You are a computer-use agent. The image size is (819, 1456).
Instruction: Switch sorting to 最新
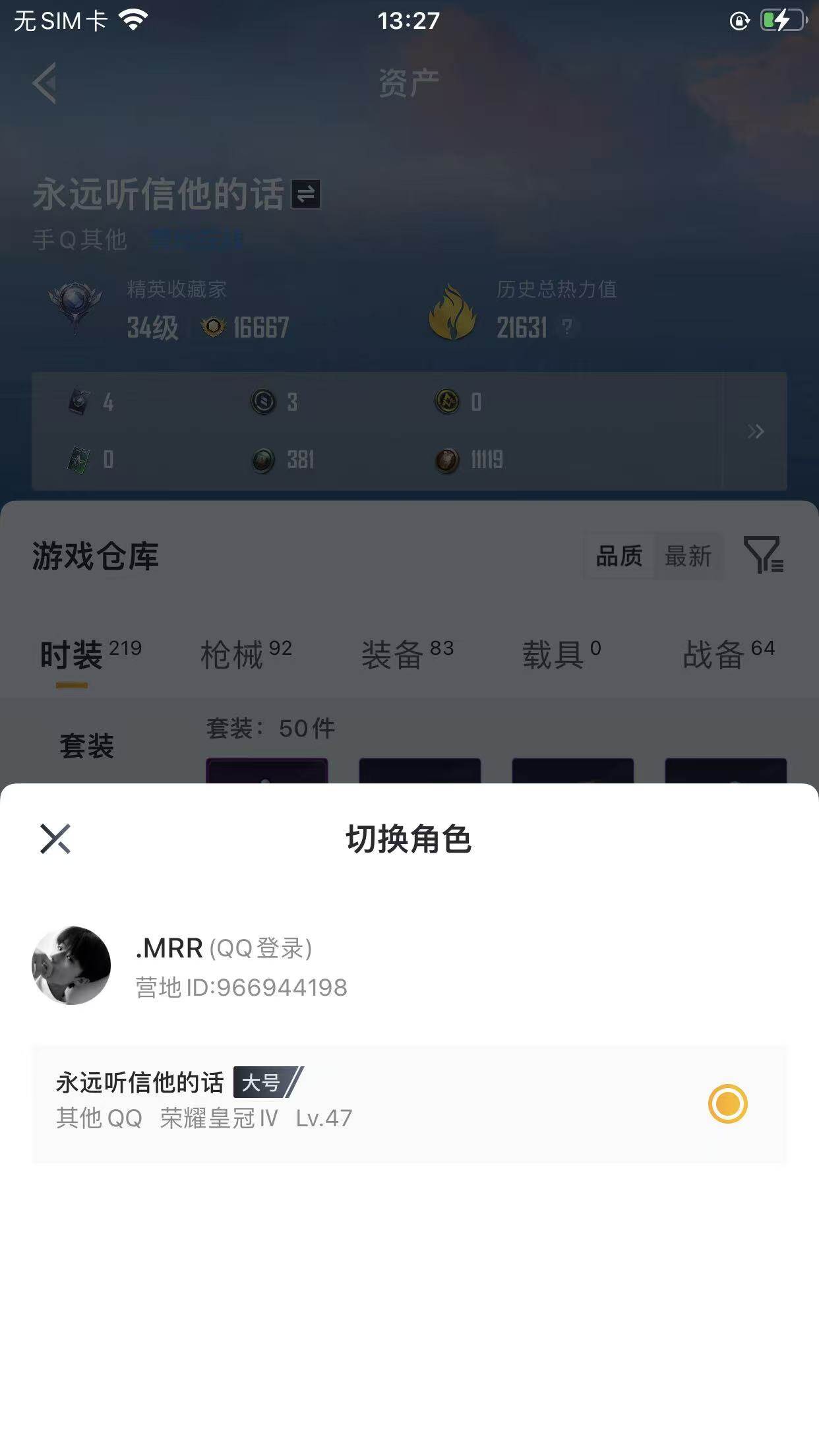(687, 557)
